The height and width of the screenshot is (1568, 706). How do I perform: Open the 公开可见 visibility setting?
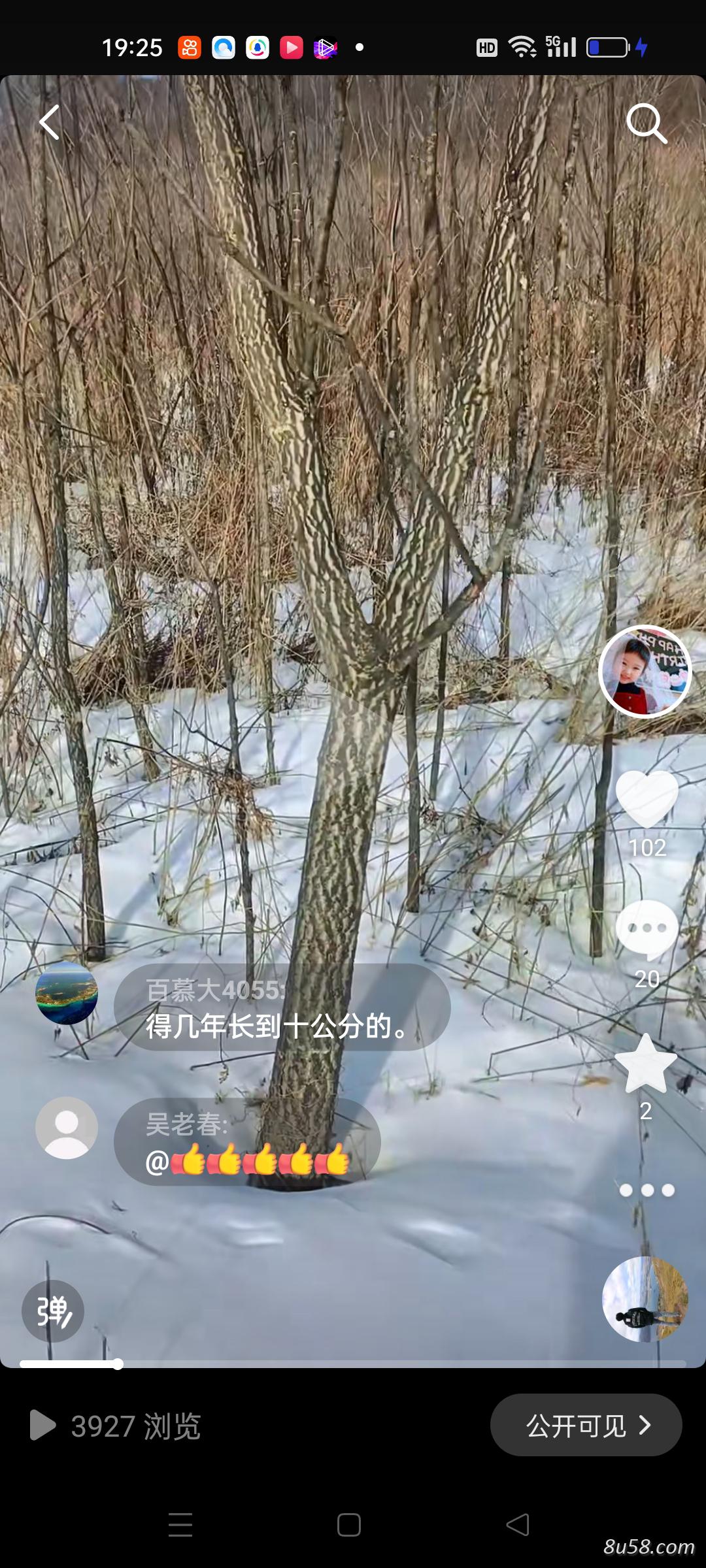tap(586, 1425)
